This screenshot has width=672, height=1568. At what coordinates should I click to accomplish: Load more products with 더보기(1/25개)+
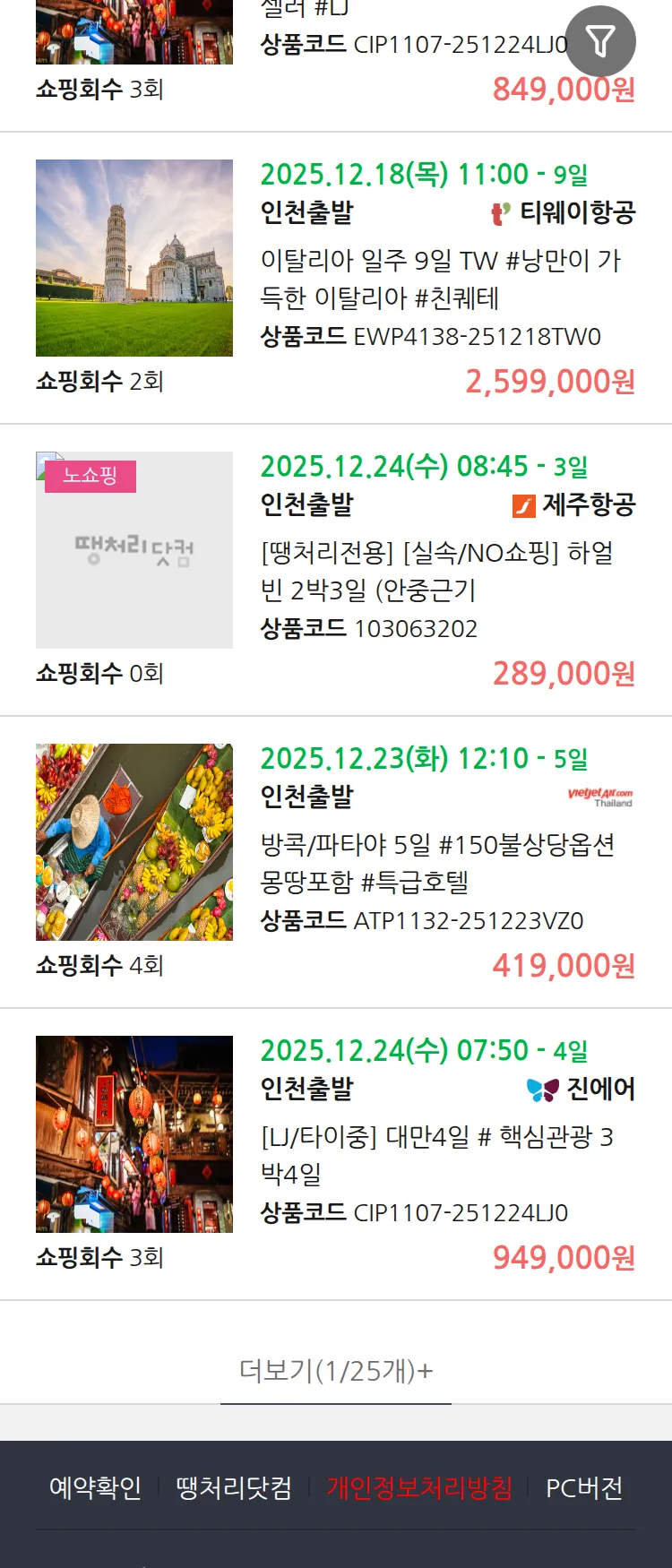point(336,1371)
